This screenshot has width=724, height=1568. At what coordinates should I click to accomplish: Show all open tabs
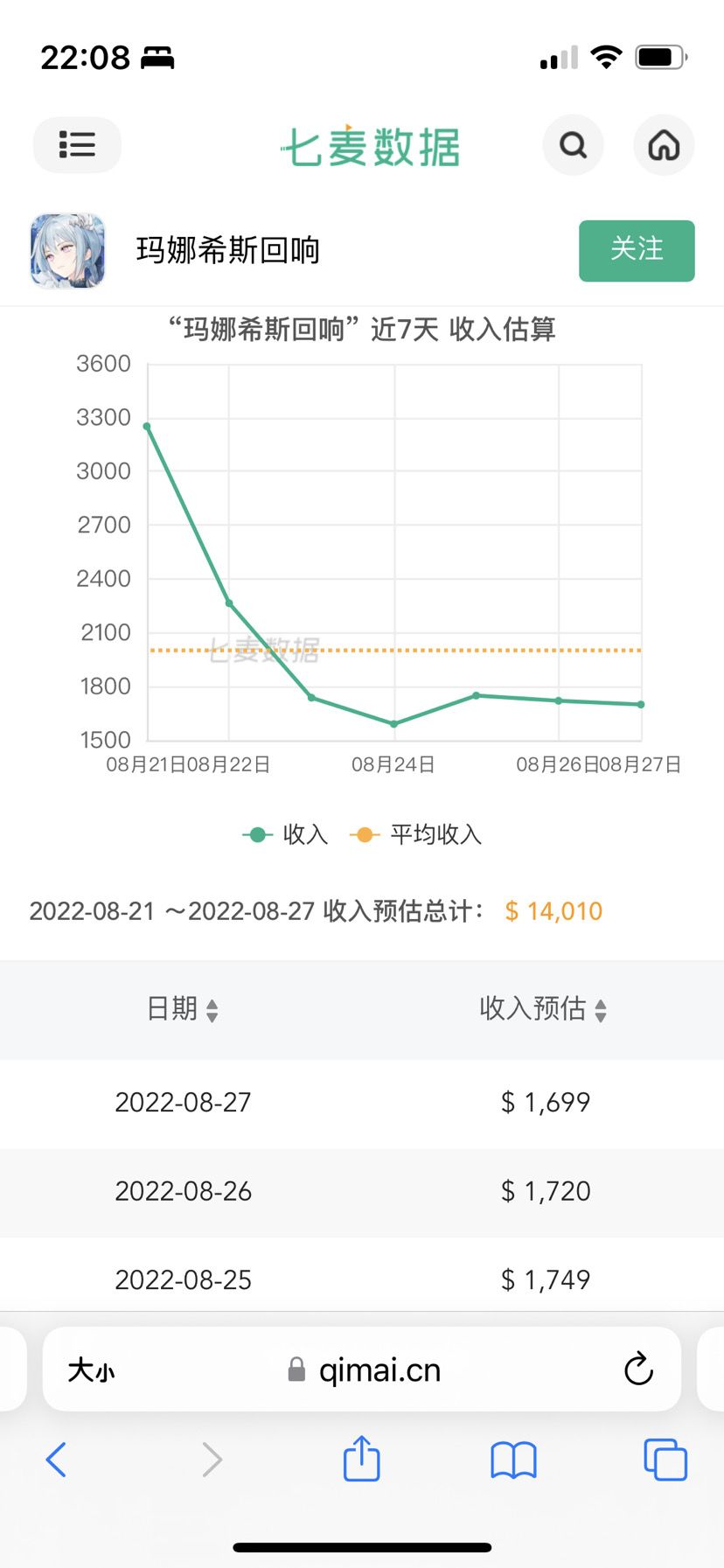point(665,1460)
